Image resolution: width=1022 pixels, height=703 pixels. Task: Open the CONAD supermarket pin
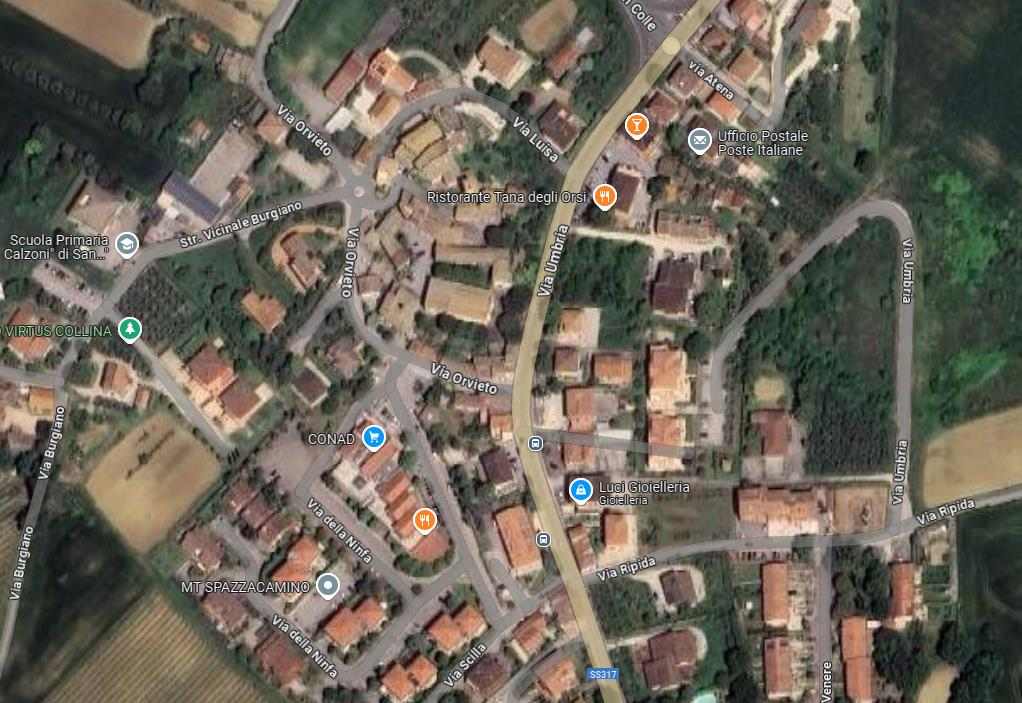pos(374,437)
